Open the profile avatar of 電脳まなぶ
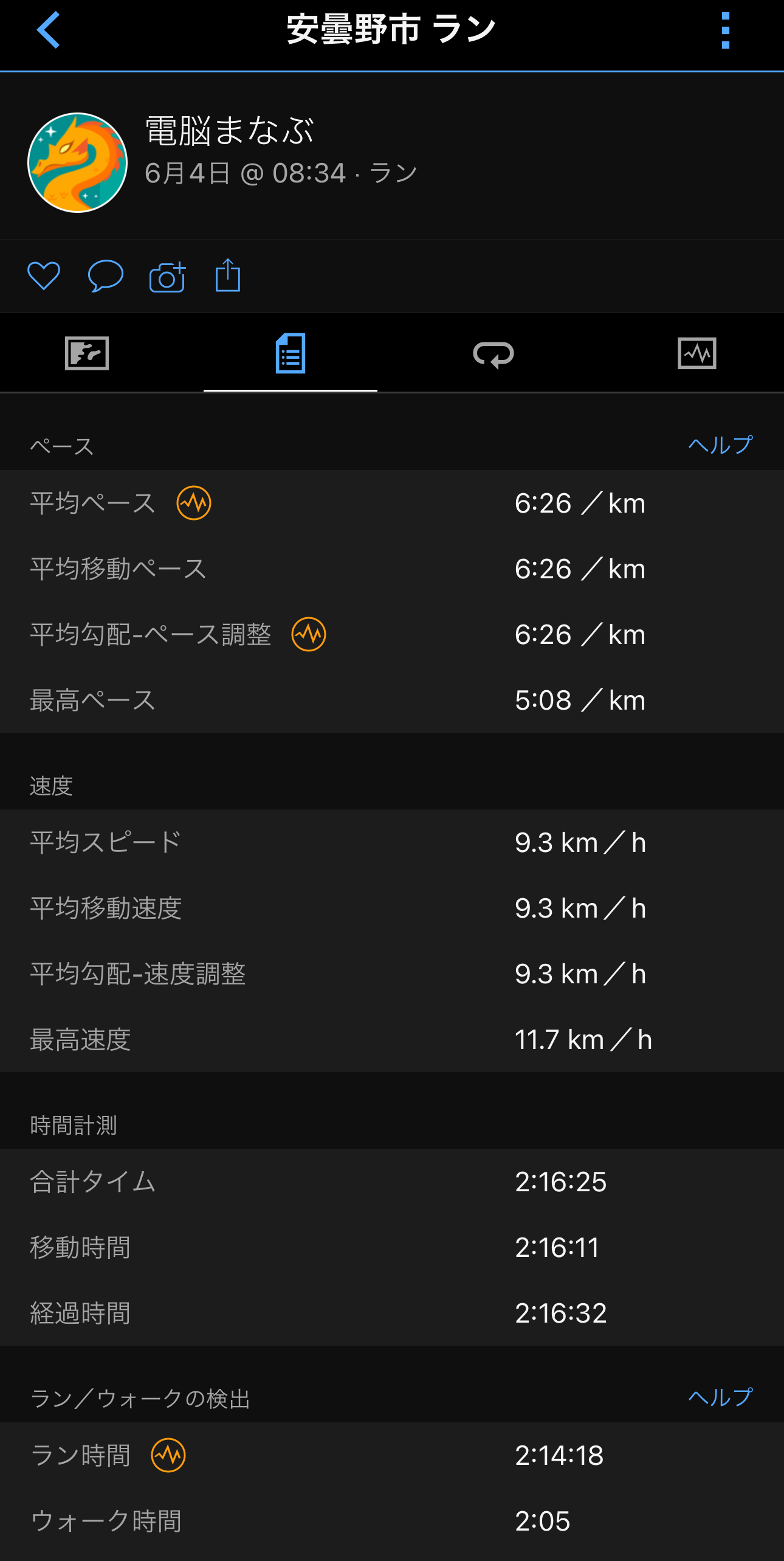Screen dimensions: 784x1561 coord(78,162)
